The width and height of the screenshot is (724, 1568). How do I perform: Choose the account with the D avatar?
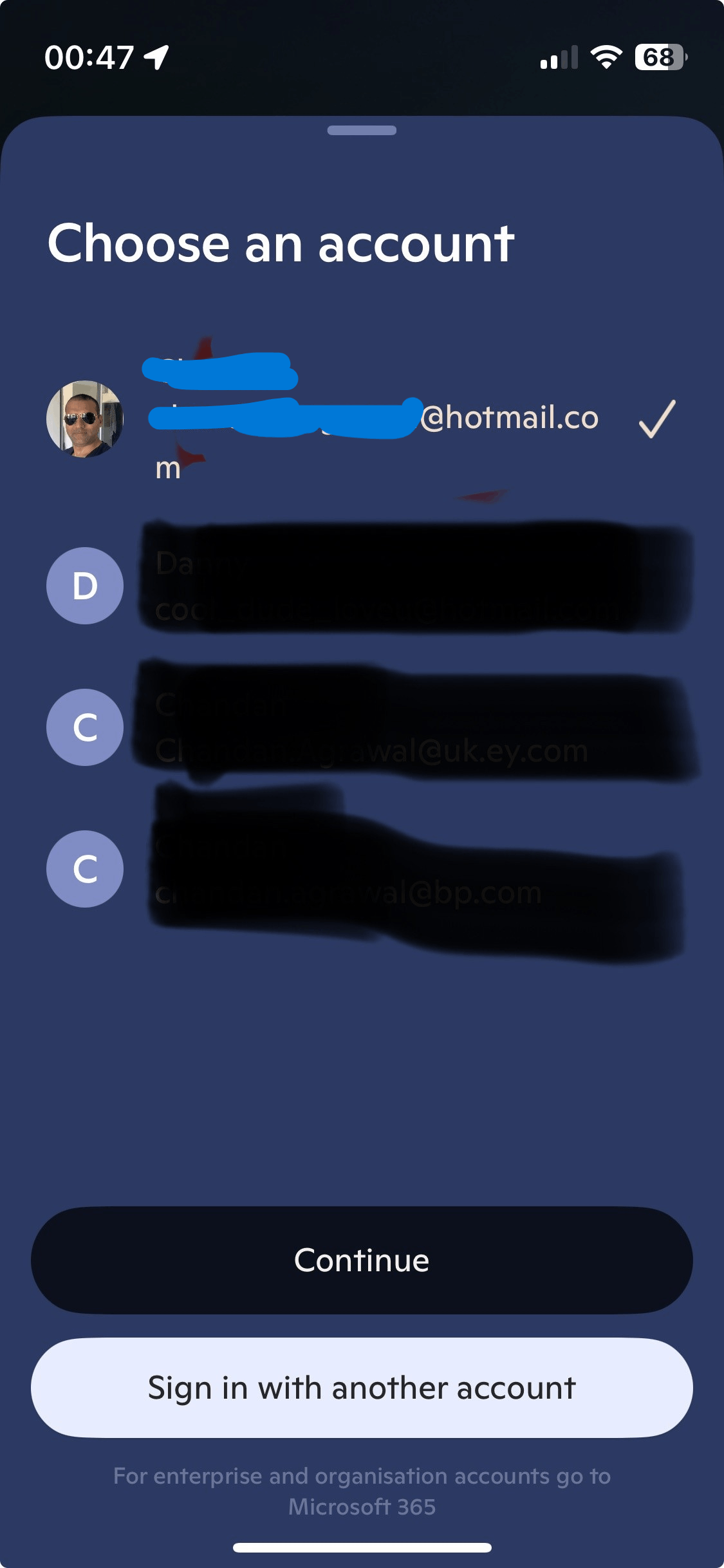[360, 586]
